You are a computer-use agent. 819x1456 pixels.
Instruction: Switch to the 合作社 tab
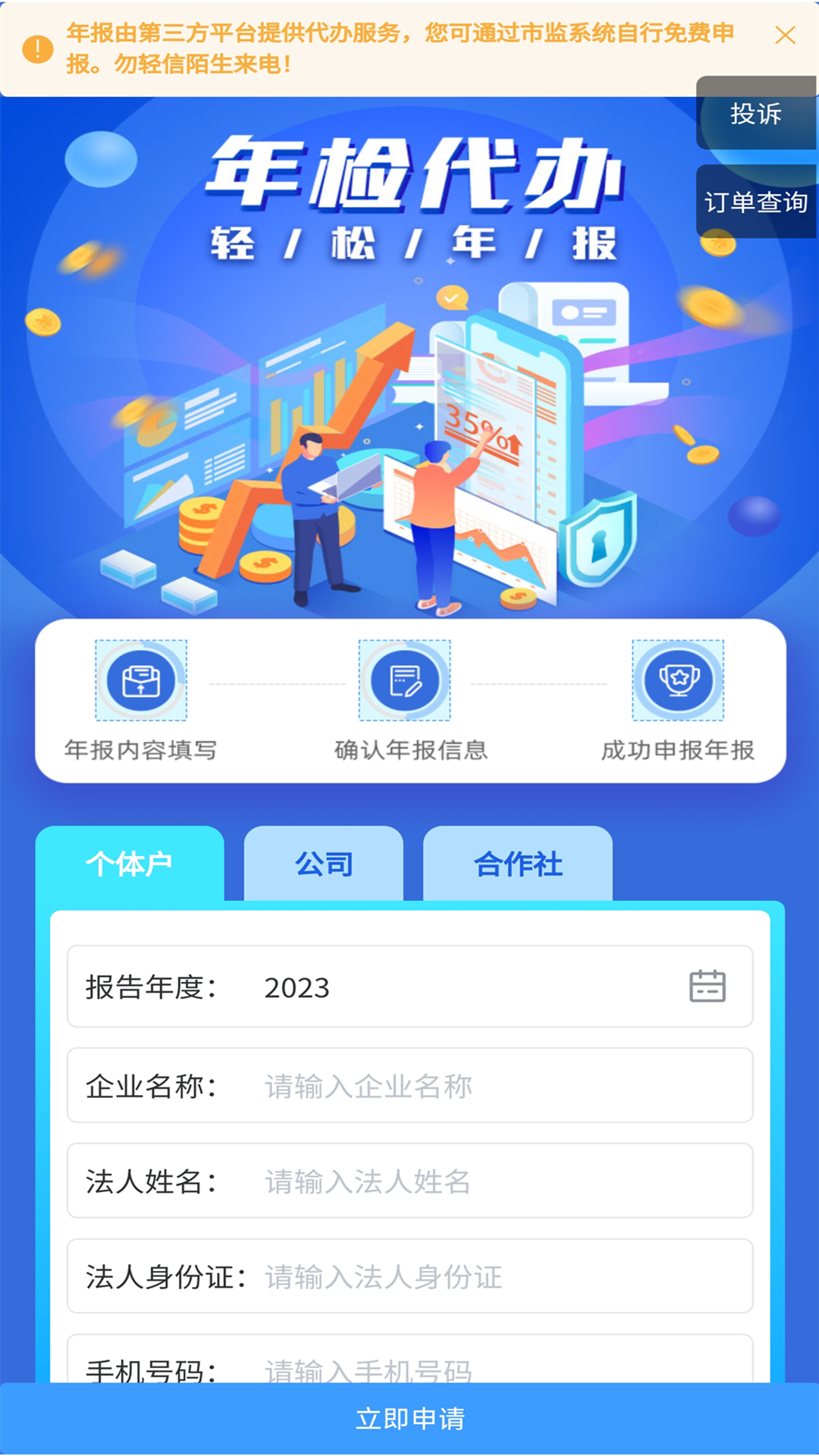pyautogui.click(x=518, y=864)
